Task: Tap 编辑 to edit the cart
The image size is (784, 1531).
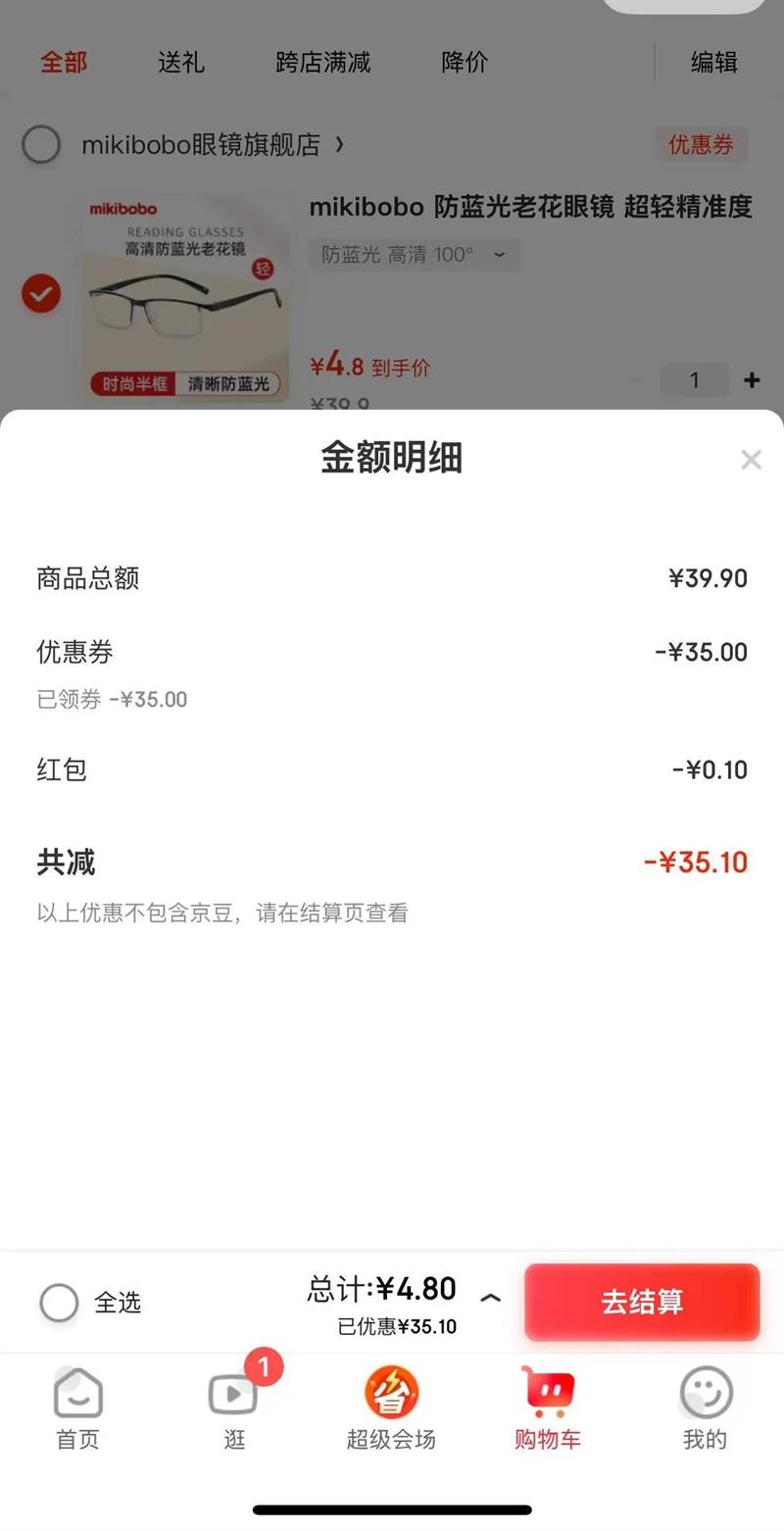Action: (714, 63)
